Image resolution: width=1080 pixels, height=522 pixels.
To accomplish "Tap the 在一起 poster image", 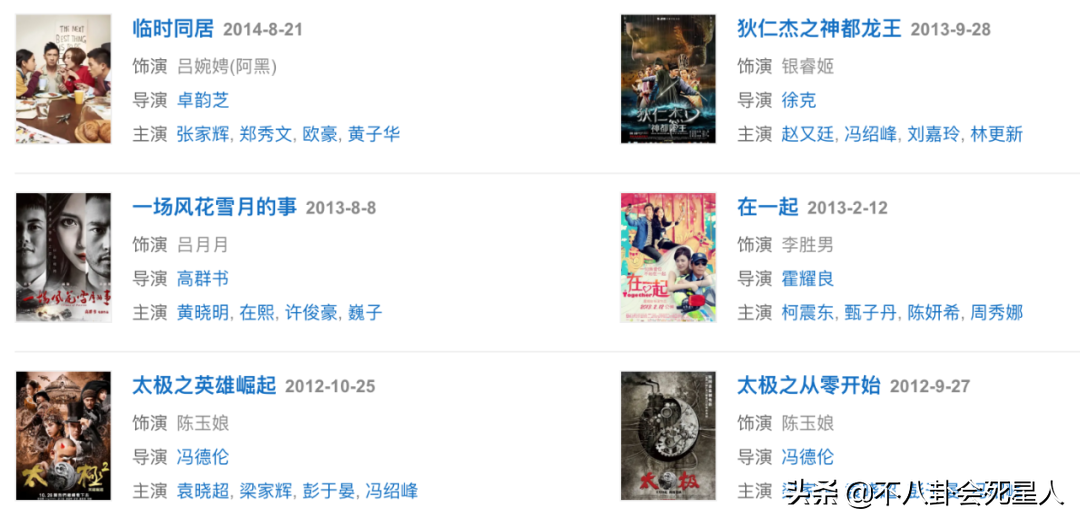I will pyautogui.click(x=668, y=258).
